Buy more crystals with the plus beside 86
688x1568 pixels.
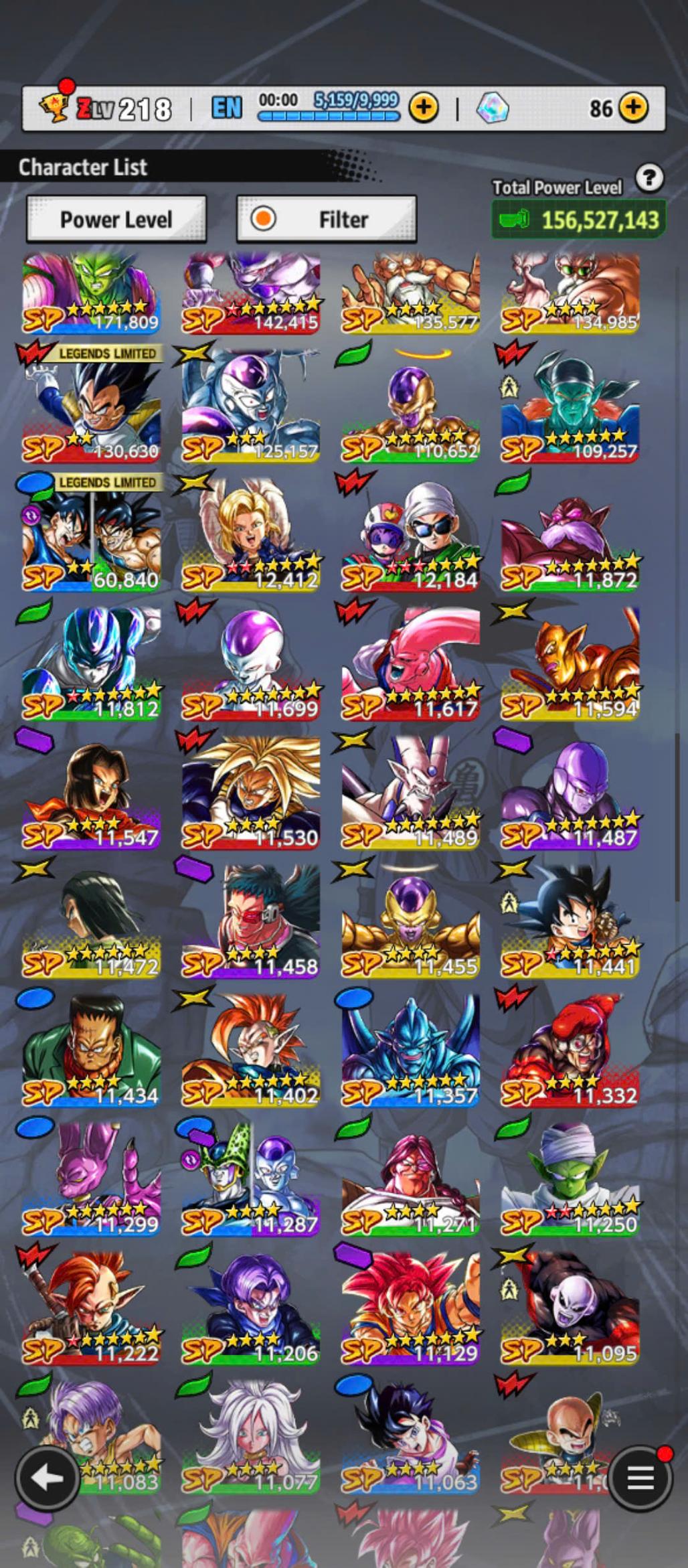tap(633, 107)
